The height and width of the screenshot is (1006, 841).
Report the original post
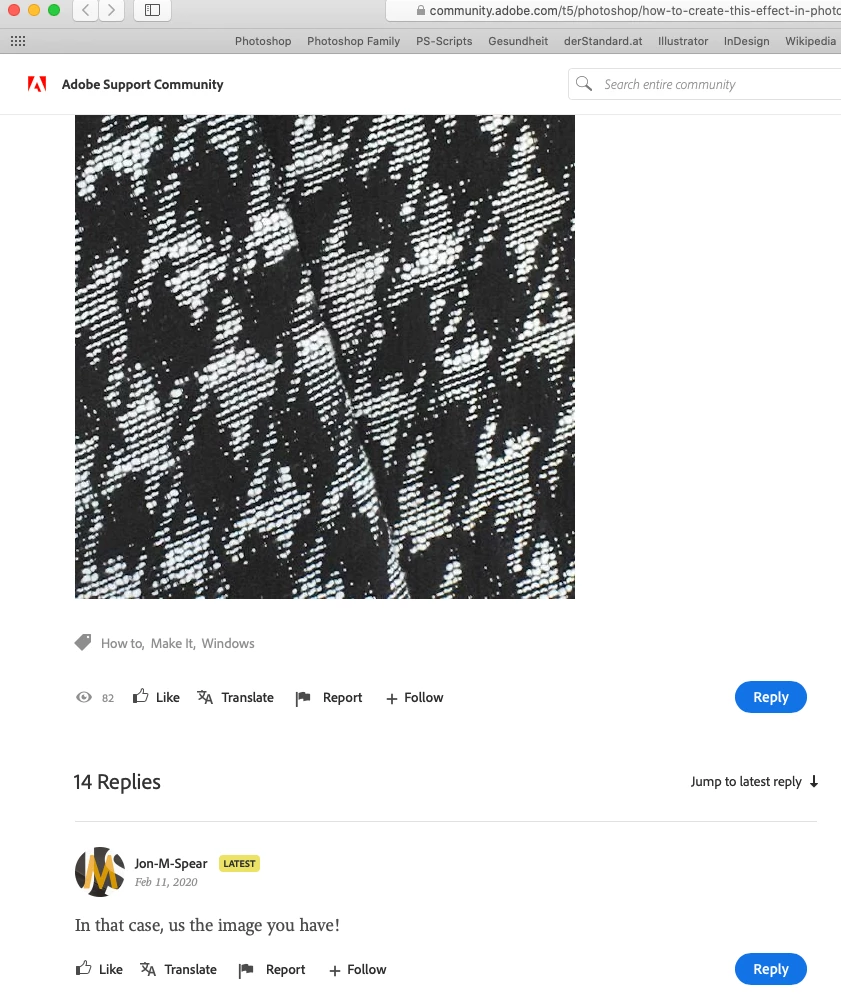[x=330, y=698]
